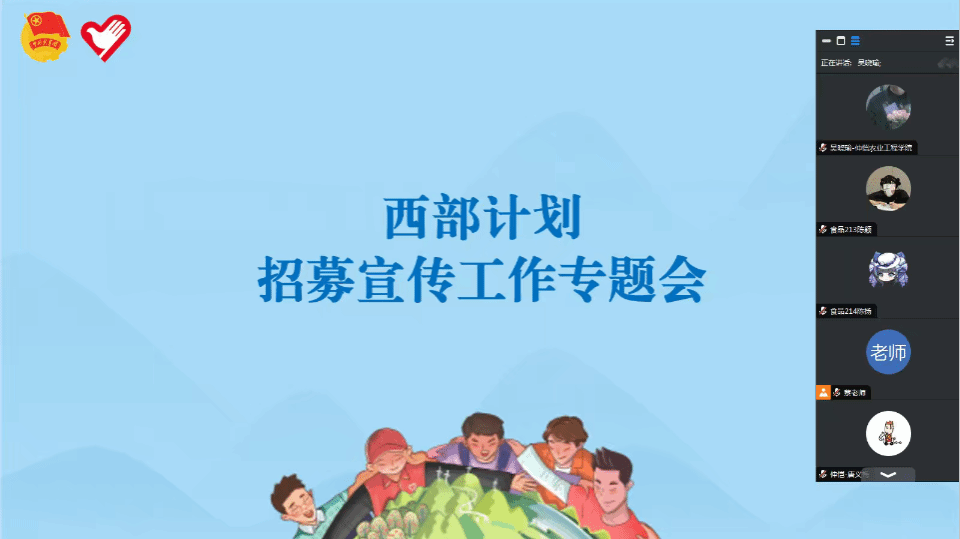Switch panel to single-speaker view
The height and width of the screenshot is (539, 960).
coord(840,41)
